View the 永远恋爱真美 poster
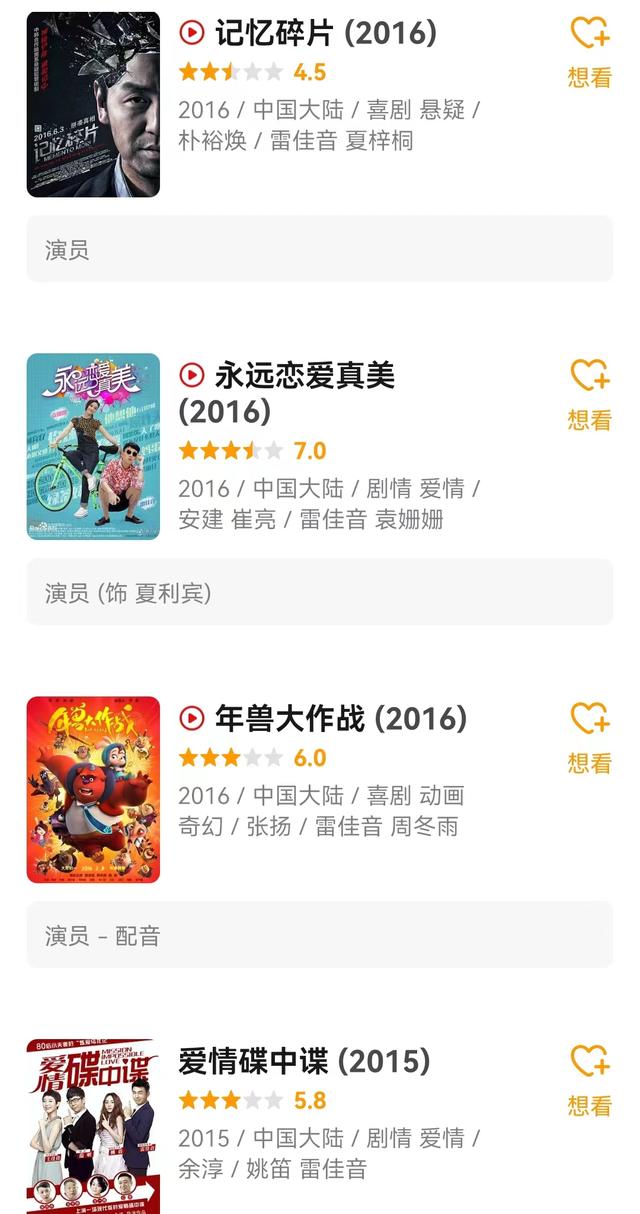 pos(93,447)
